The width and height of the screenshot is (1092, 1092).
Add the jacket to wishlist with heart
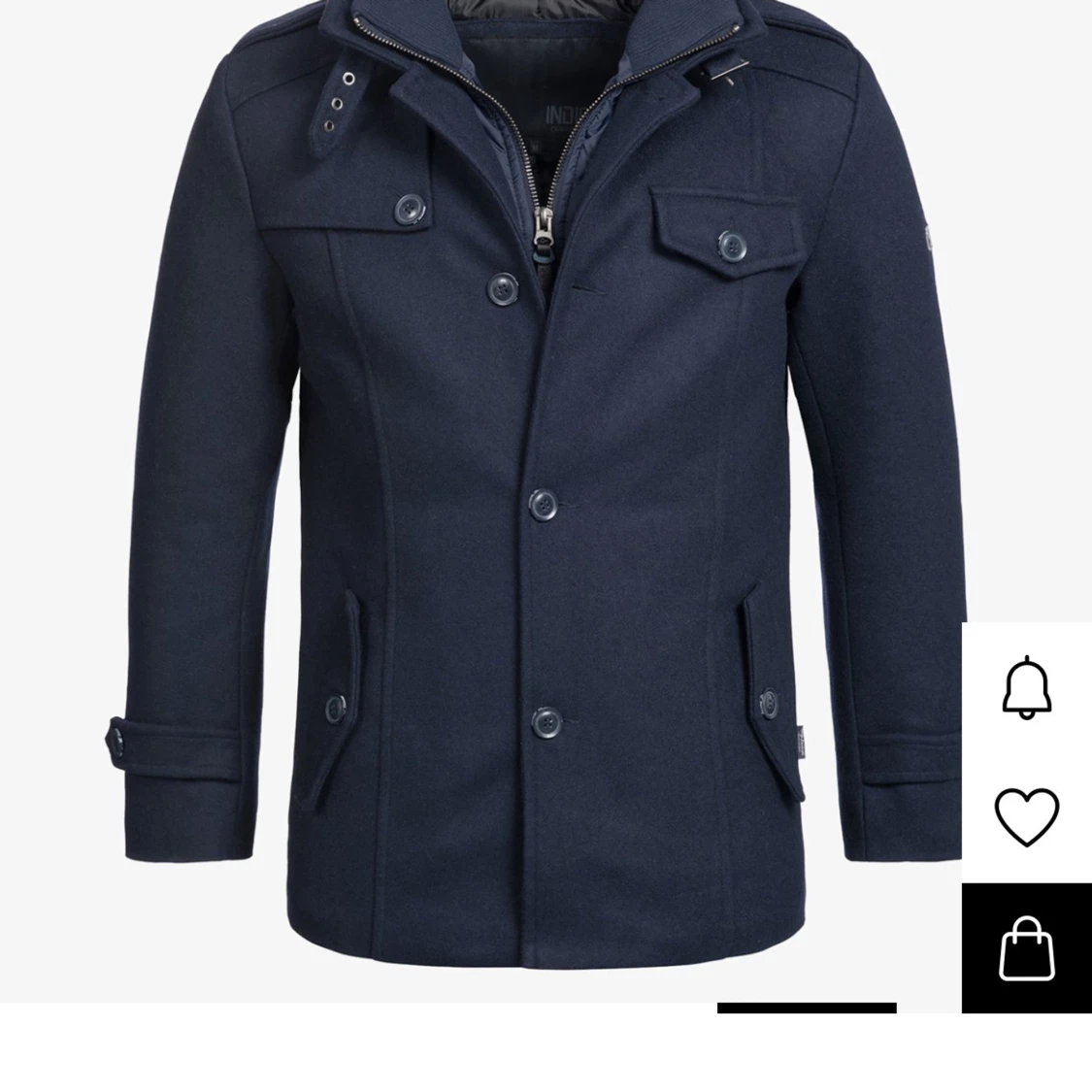pos(1026,816)
